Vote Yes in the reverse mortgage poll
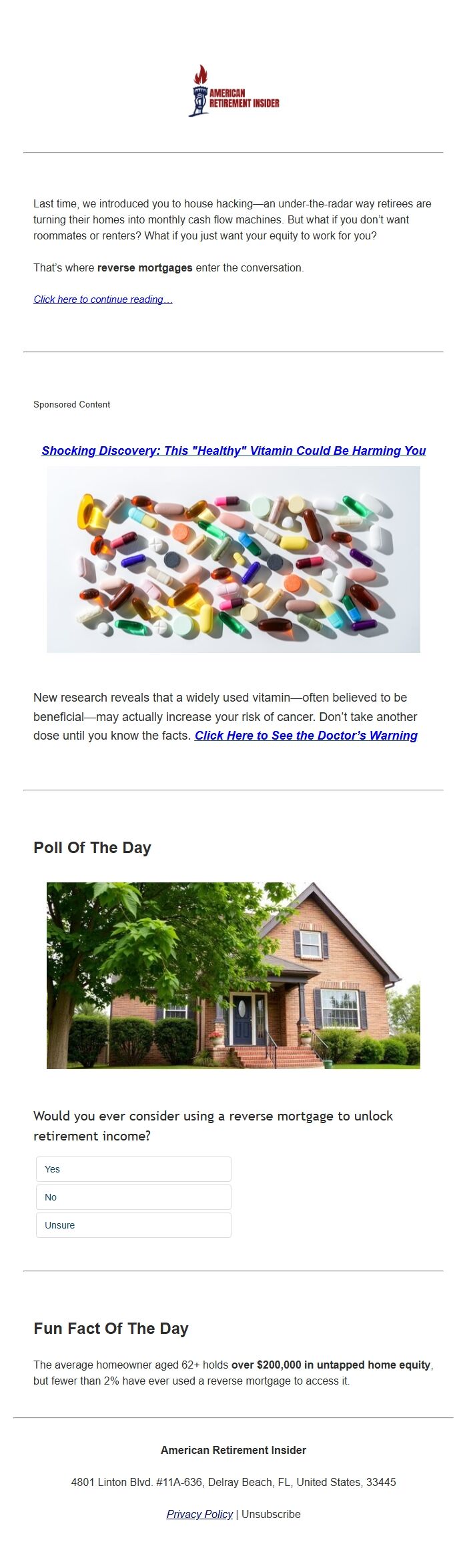 click(133, 1169)
